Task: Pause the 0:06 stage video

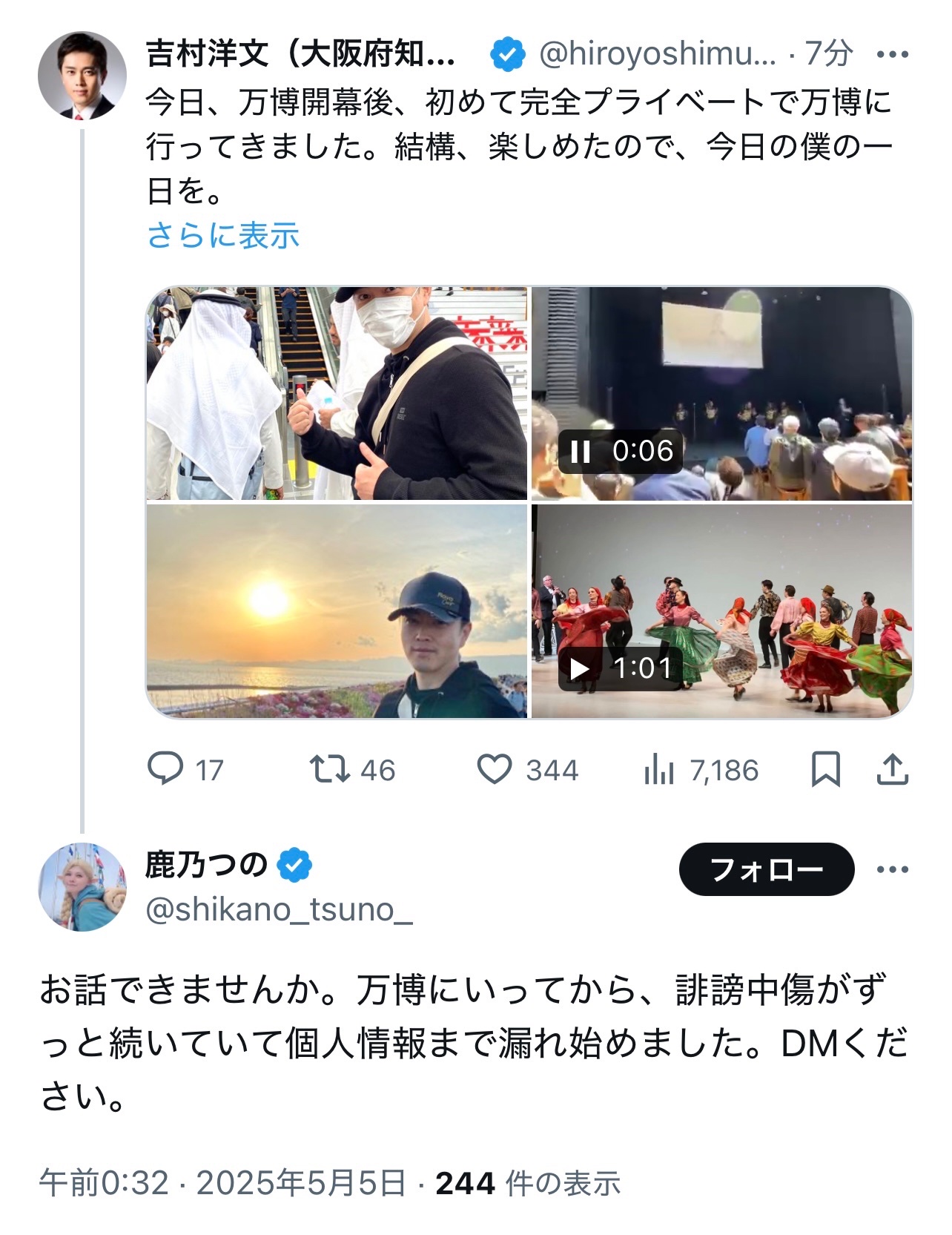Action: tap(581, 451)
